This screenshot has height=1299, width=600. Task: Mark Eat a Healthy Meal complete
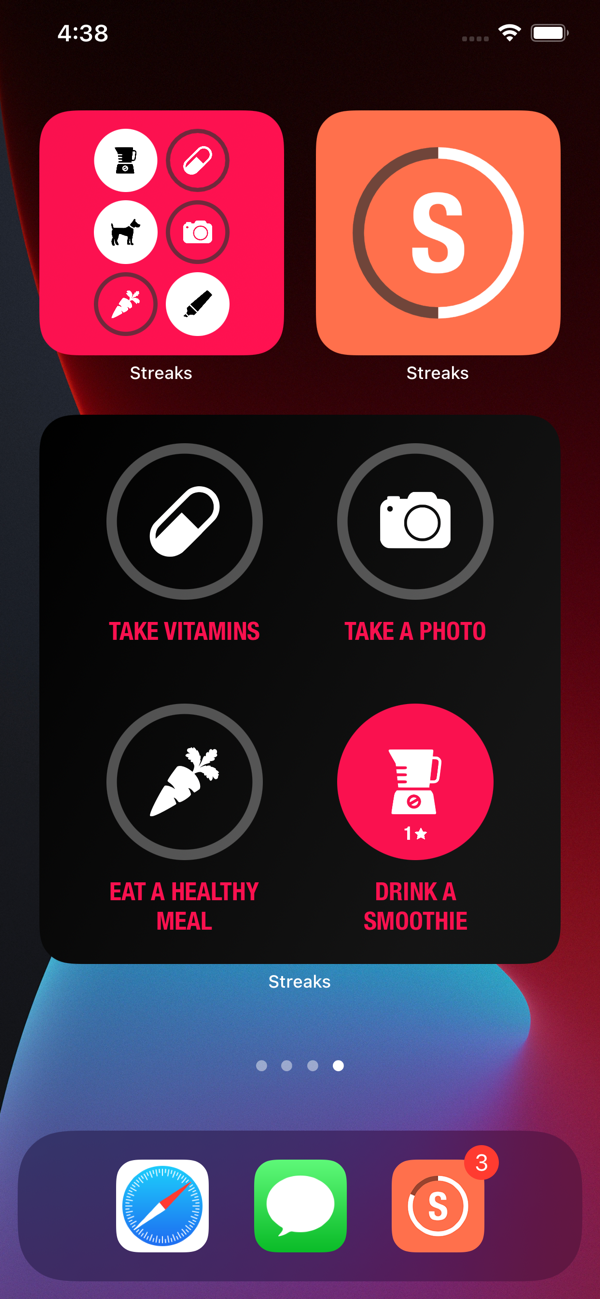(x=184, y=781)
